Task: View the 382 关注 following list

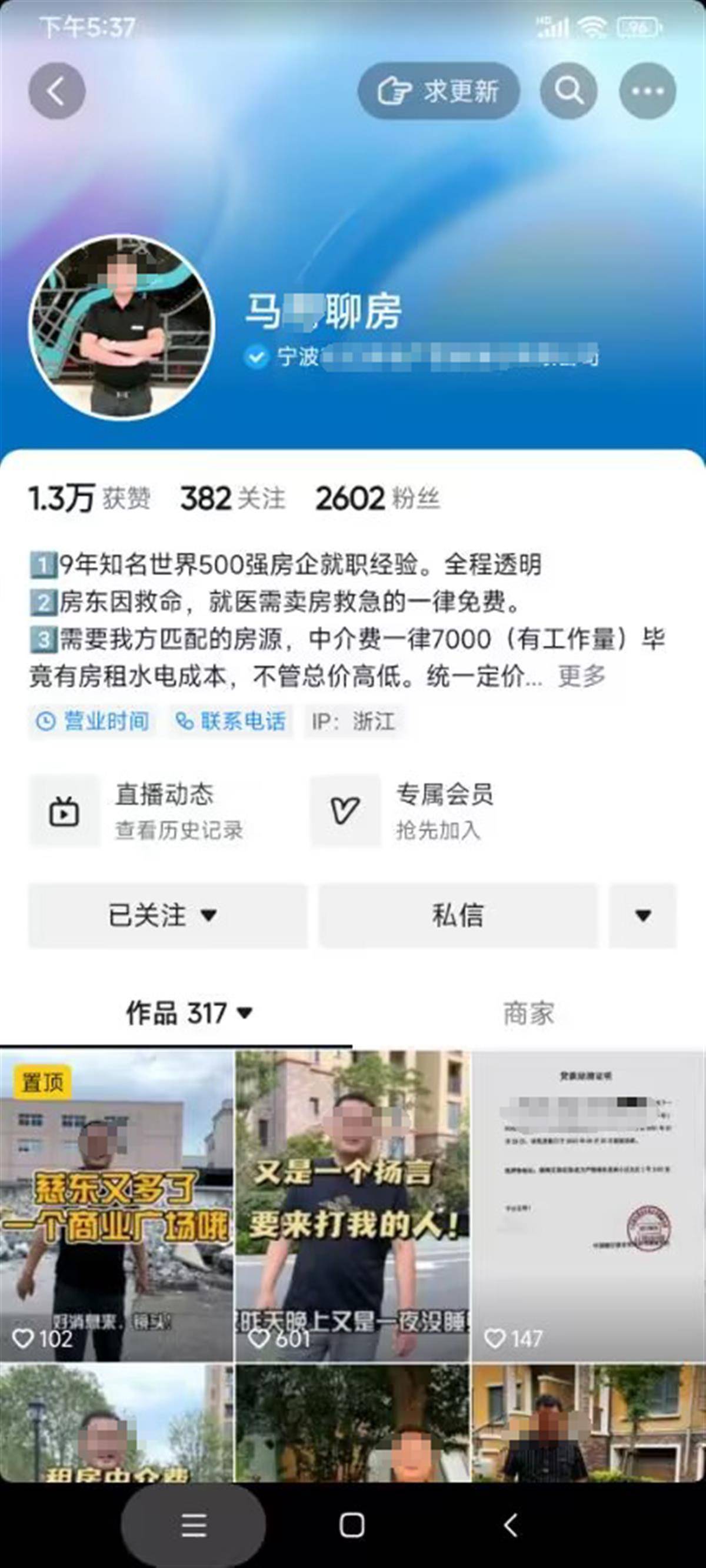Action: pos(233,499)
